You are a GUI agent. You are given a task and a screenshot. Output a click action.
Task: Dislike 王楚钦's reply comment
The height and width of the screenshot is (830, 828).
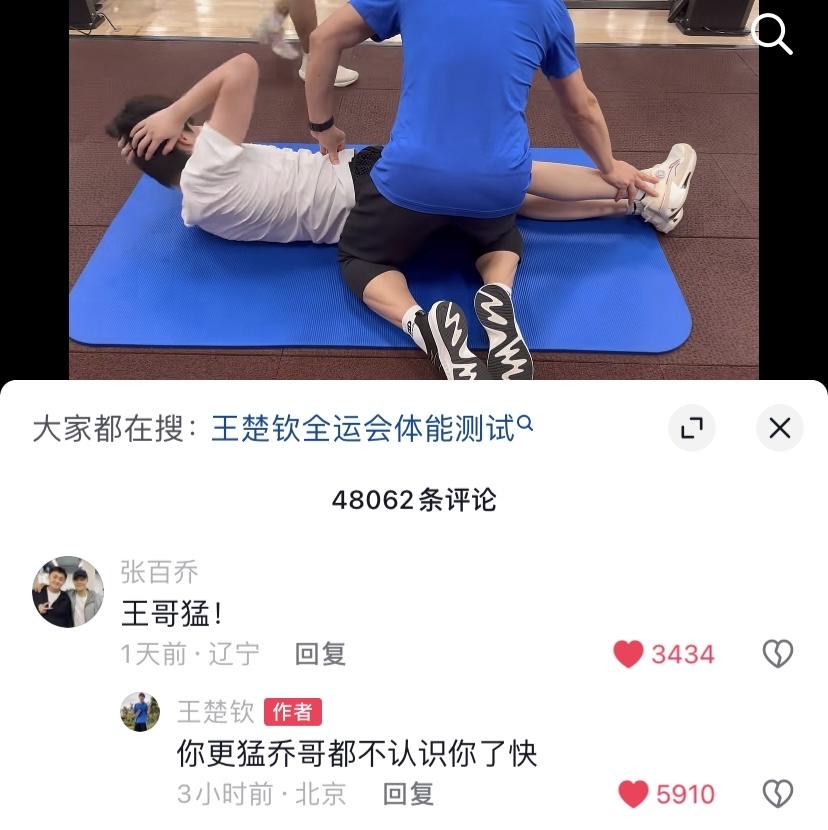coord(777,794)
